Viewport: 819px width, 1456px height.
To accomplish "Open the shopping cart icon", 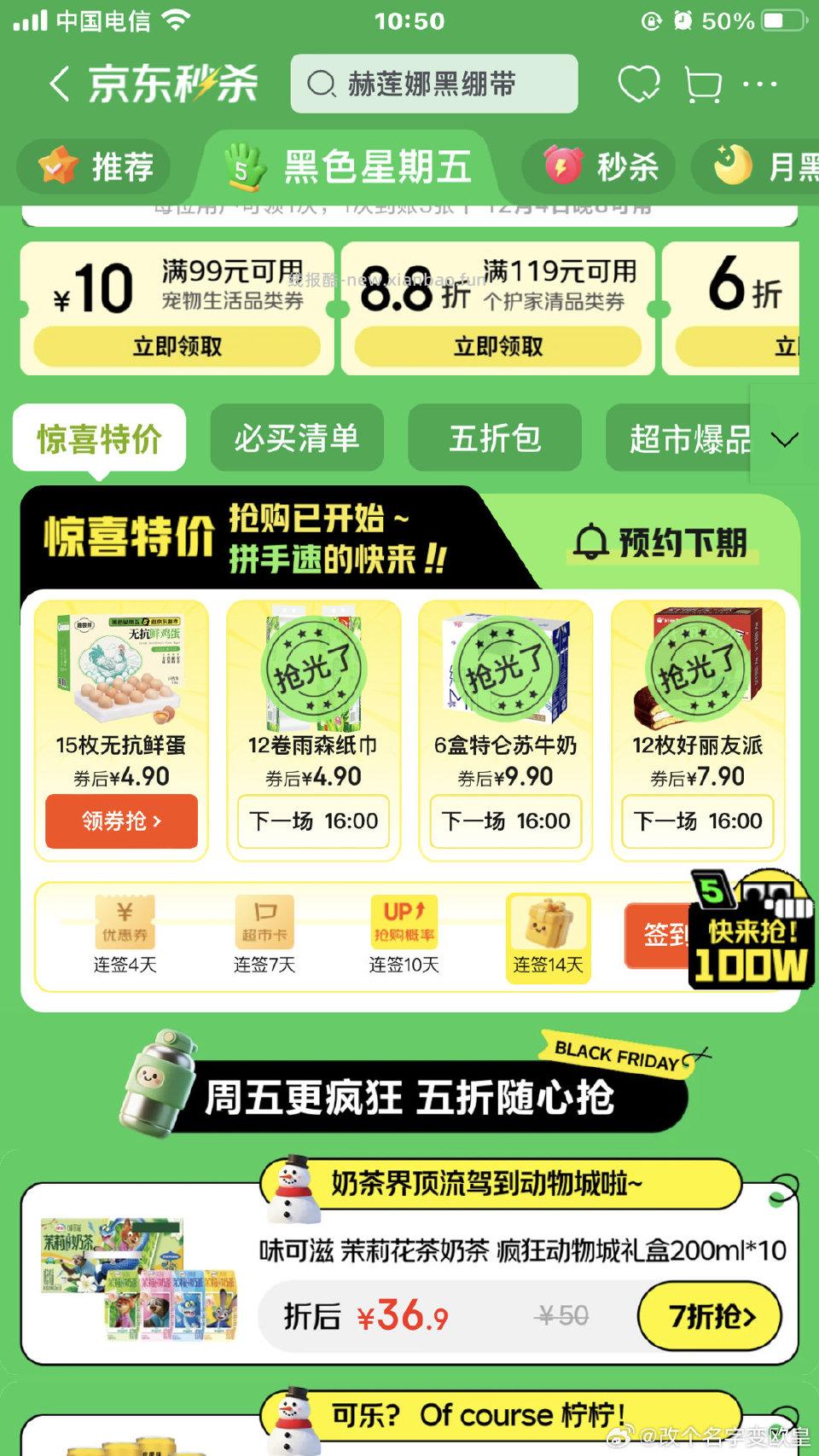I will pos(702,83).
